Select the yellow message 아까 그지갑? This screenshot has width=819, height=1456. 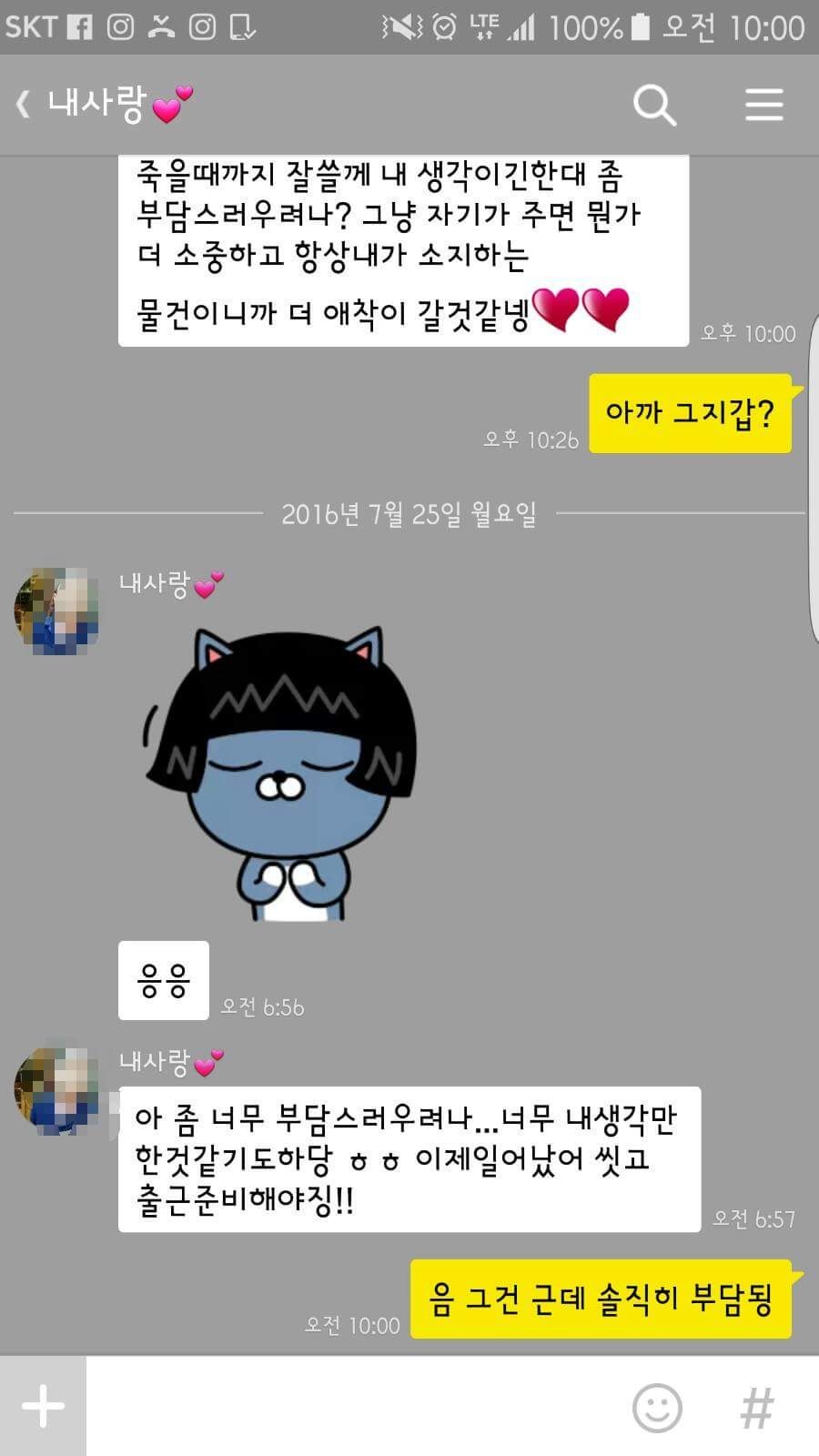(690, 414)
